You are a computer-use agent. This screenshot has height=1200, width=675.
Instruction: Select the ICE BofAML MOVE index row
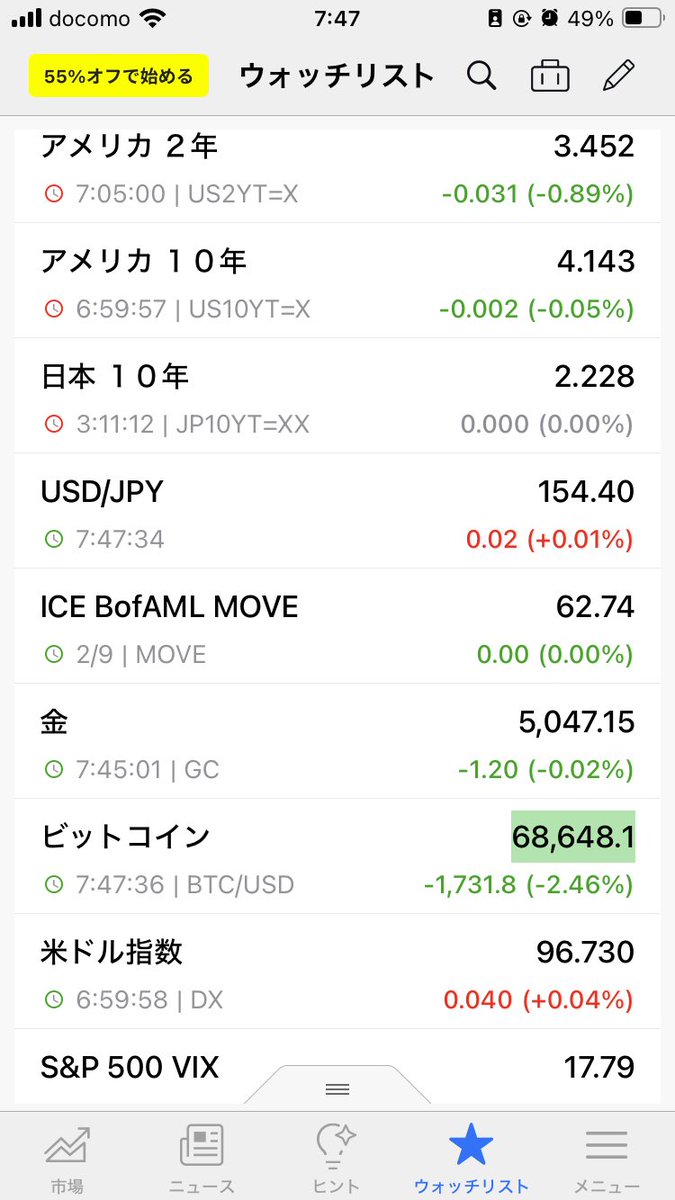337,628
